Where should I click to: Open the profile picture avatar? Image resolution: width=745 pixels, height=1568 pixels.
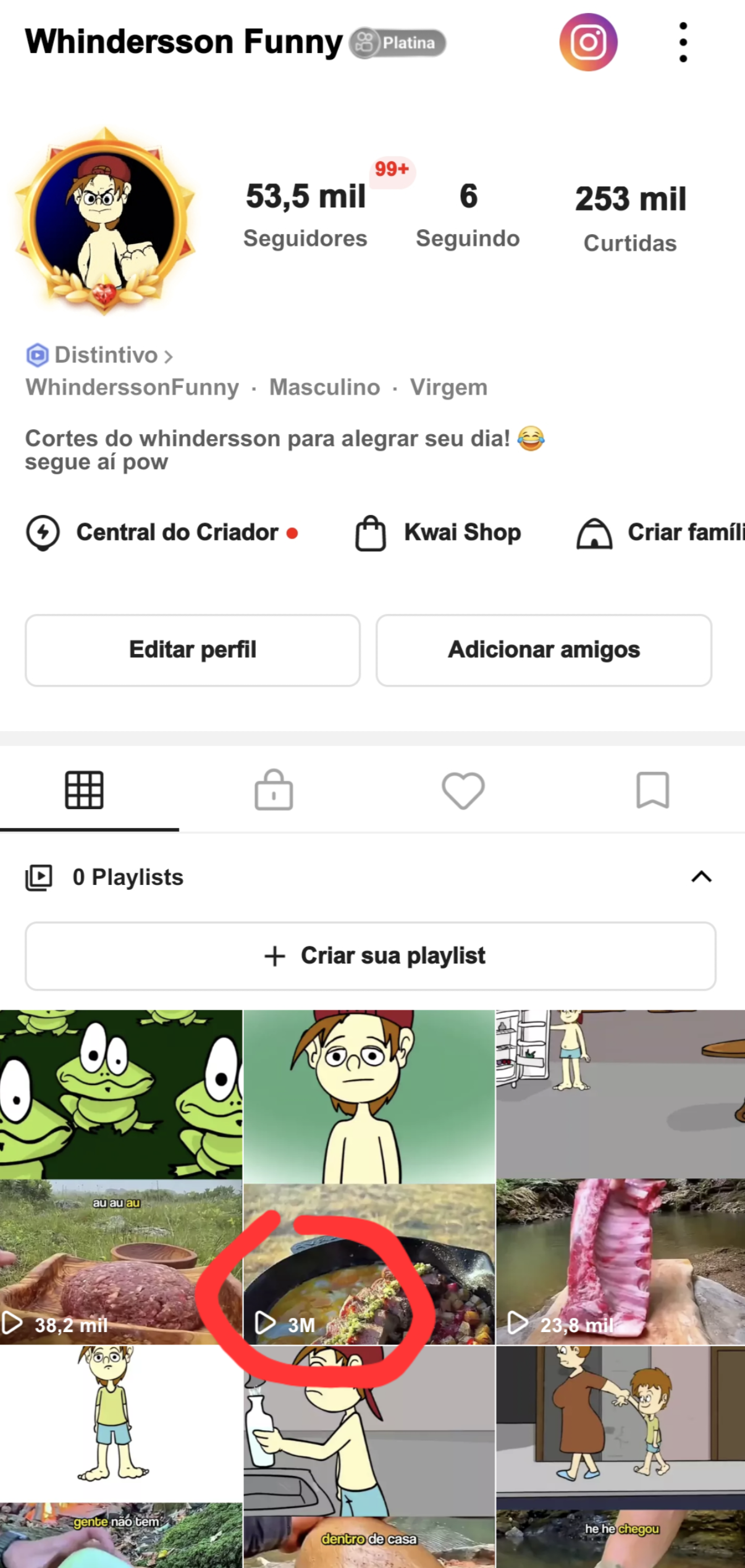pyautogui.click(x=105, y=221)
